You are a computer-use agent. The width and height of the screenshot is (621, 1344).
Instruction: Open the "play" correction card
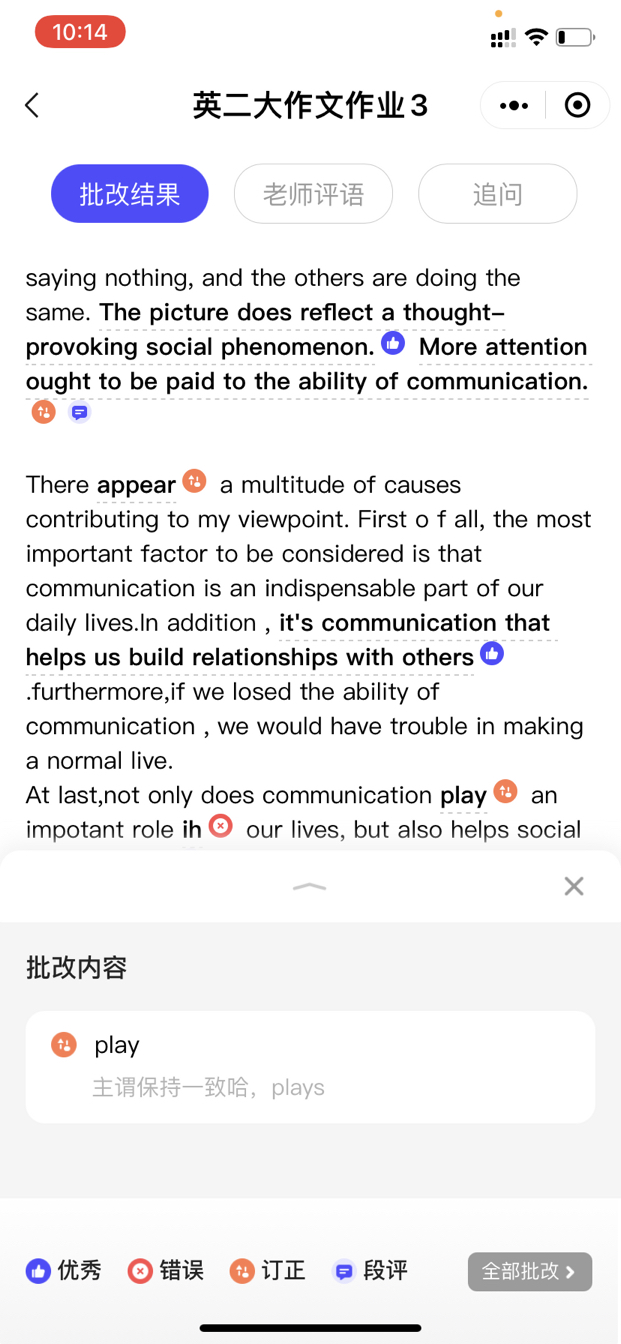[310, 1067]
